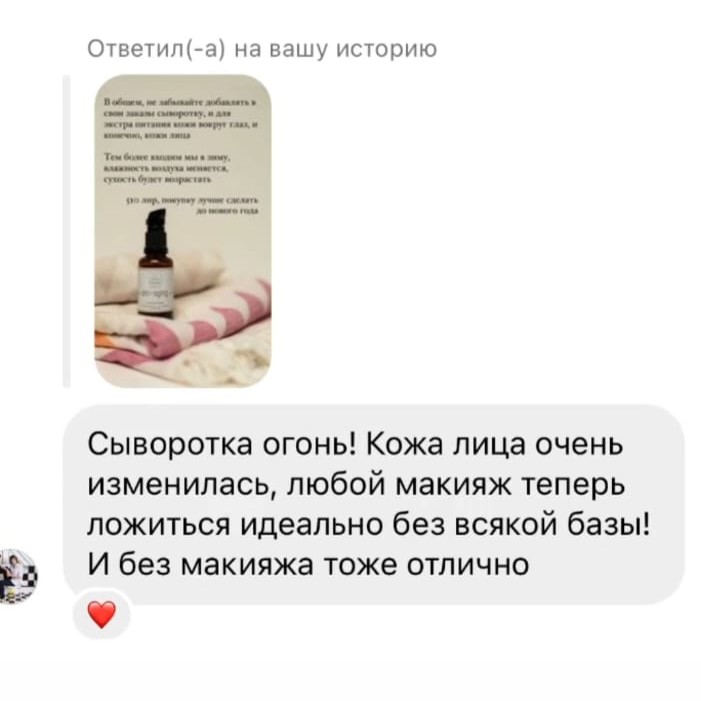Screen dimensions: 701x701
Task: Open the sender's profile avatar
Action: [x=17, y=576]
